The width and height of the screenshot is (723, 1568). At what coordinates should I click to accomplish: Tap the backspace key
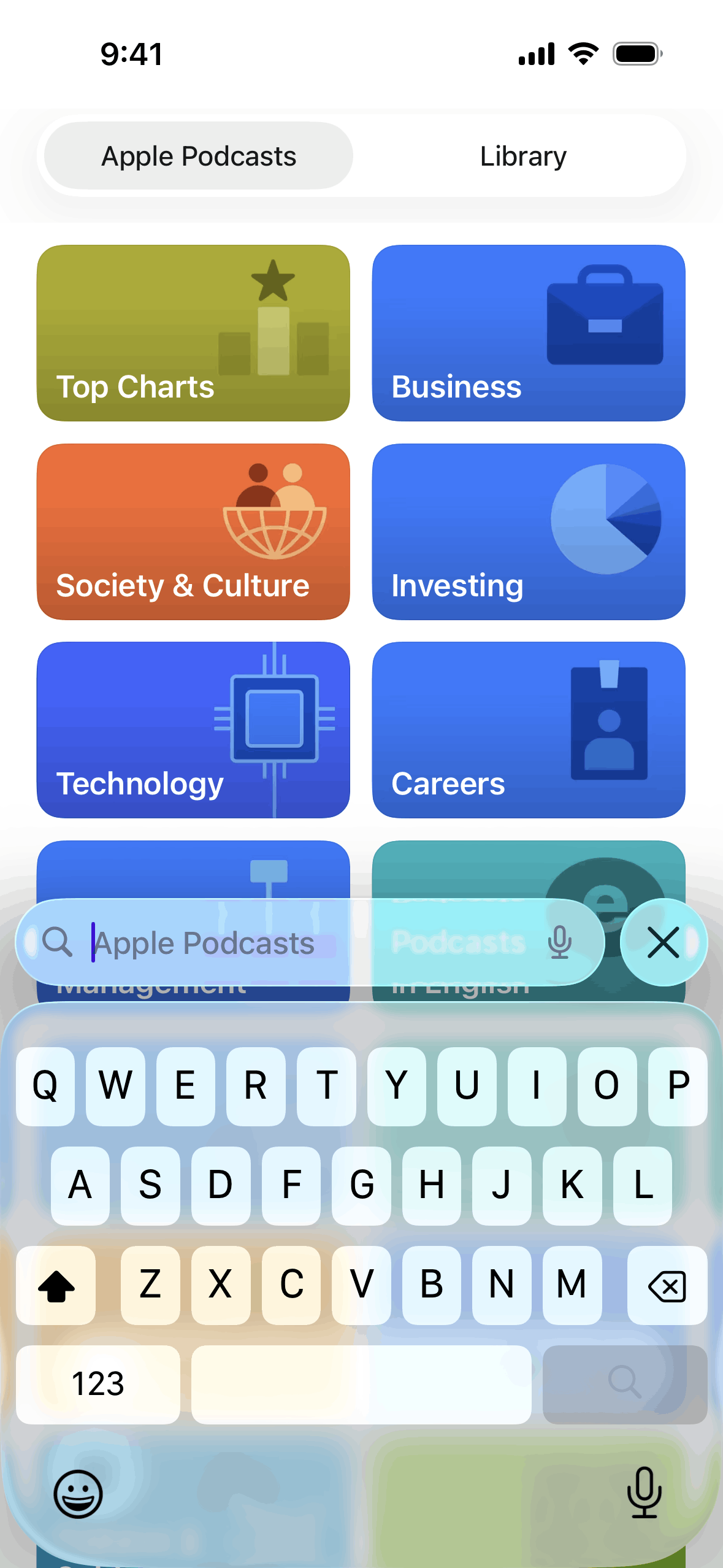[x=667, y=1285]
